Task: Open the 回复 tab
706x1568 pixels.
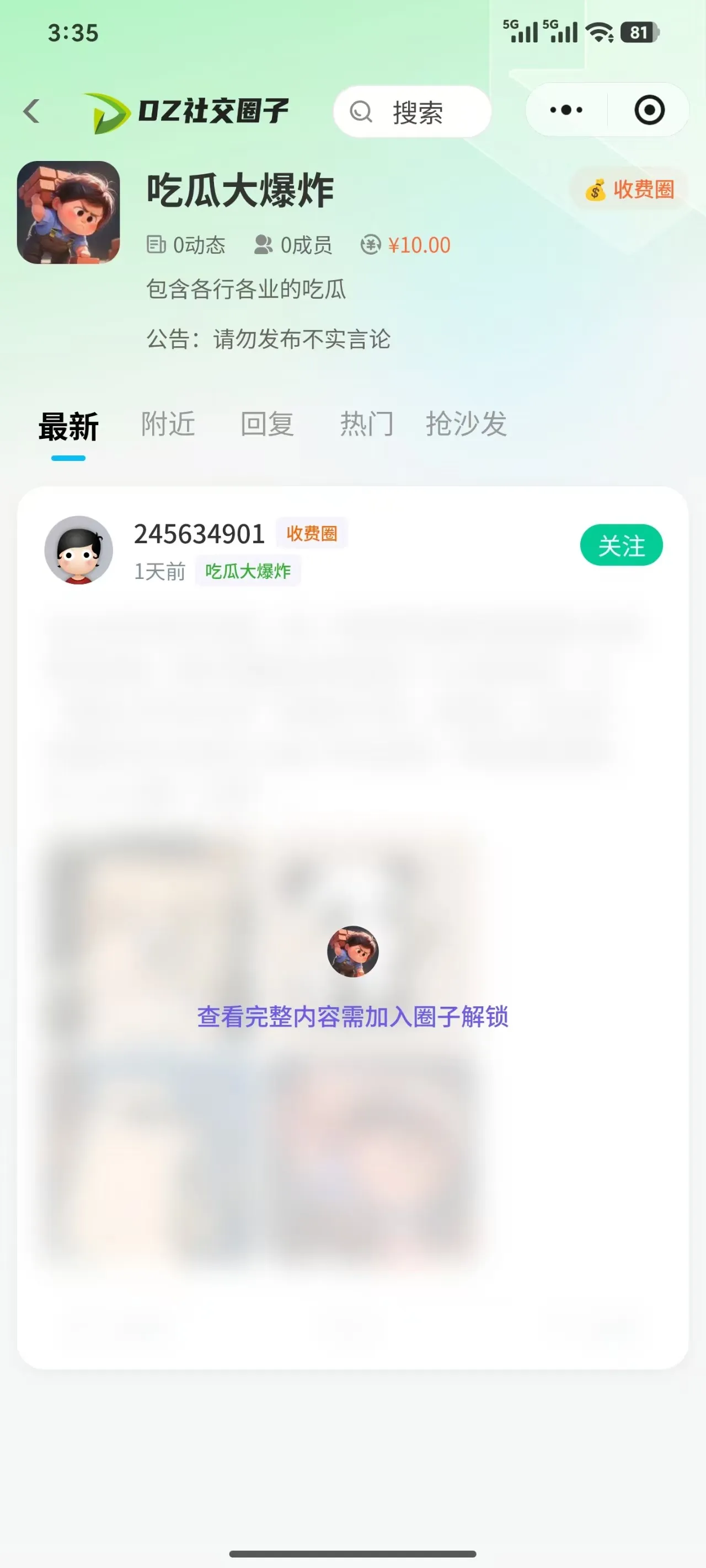Action: pos(267,425)
